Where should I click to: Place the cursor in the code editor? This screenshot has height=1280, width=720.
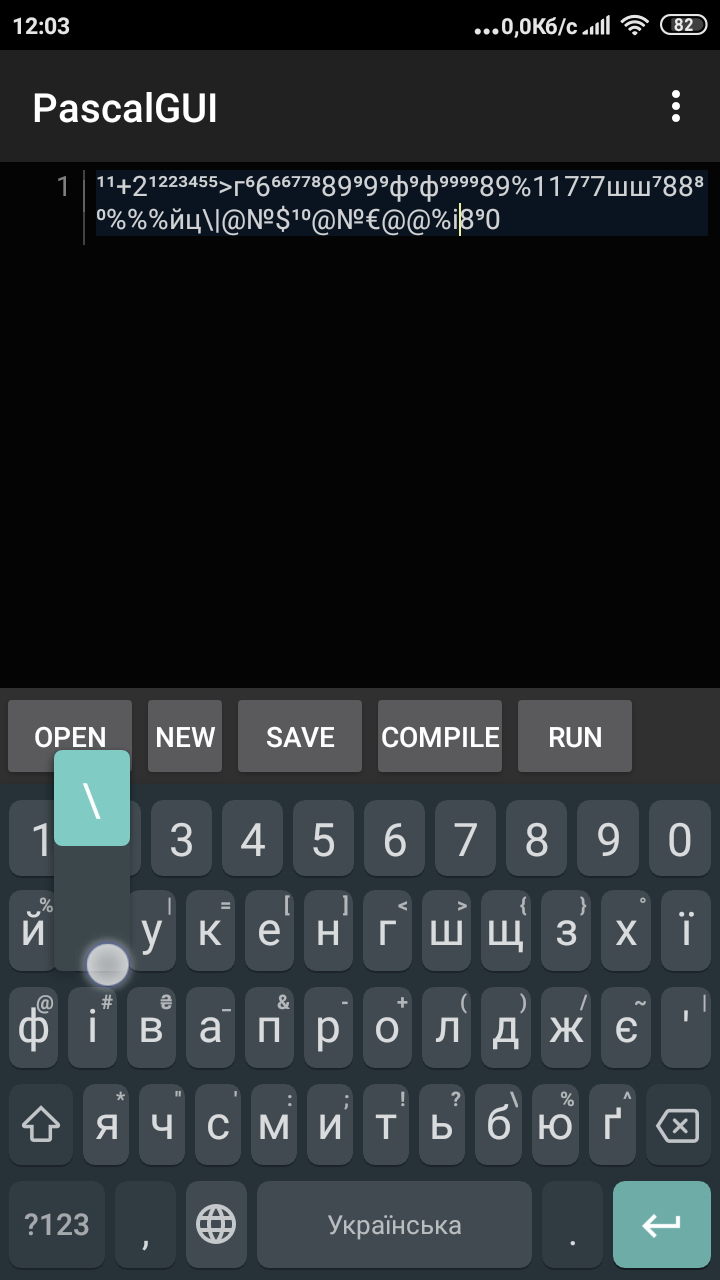coord(400,400)
